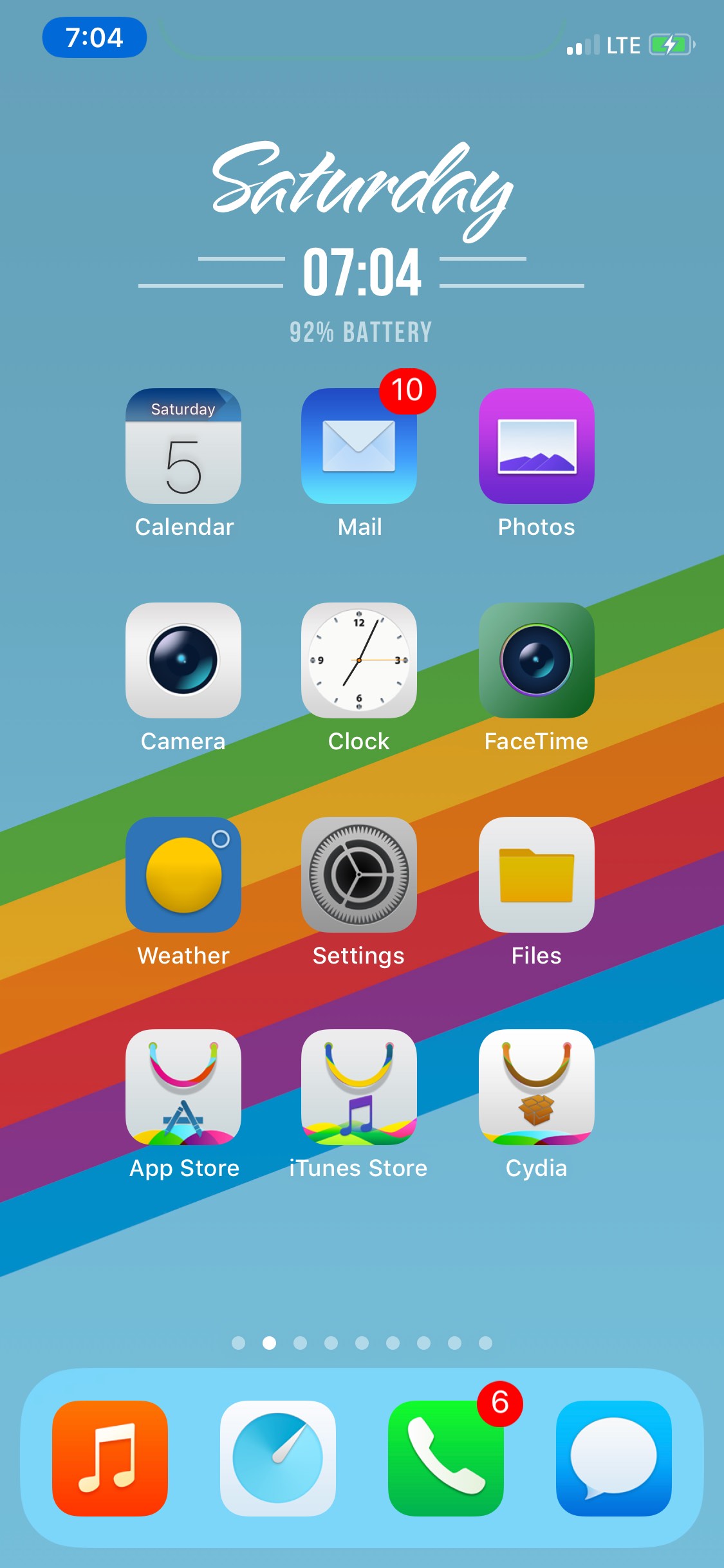Launch the App Store

click(x=183, y=1087)
